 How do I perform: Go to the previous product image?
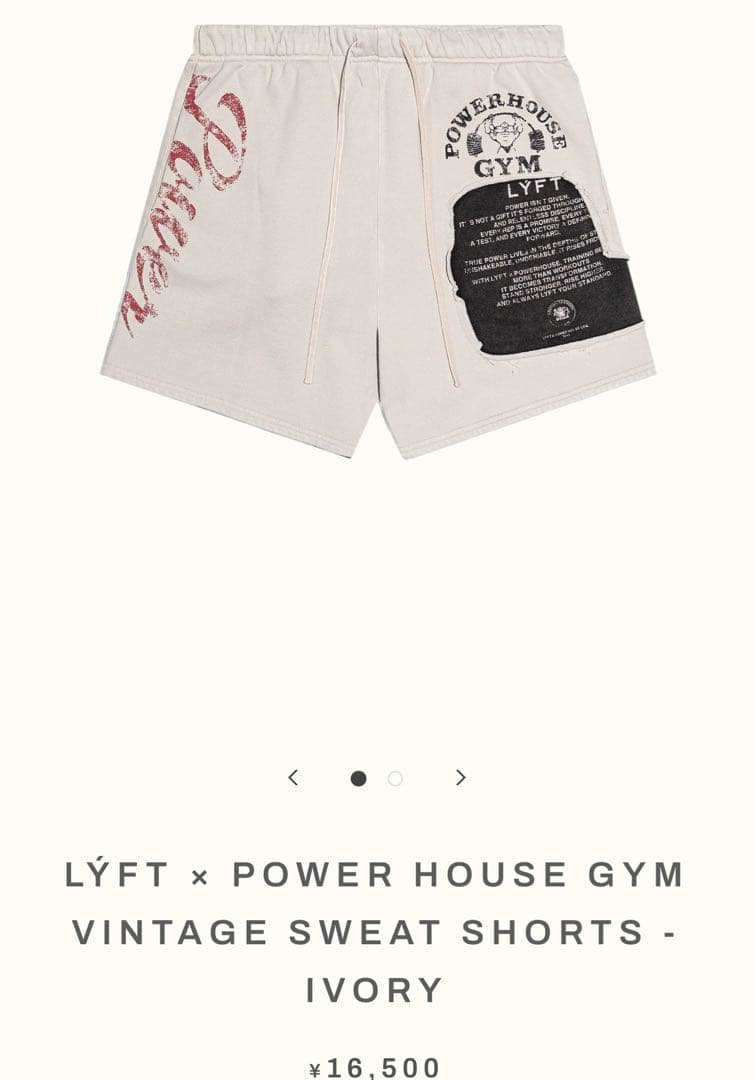(293, 777)
